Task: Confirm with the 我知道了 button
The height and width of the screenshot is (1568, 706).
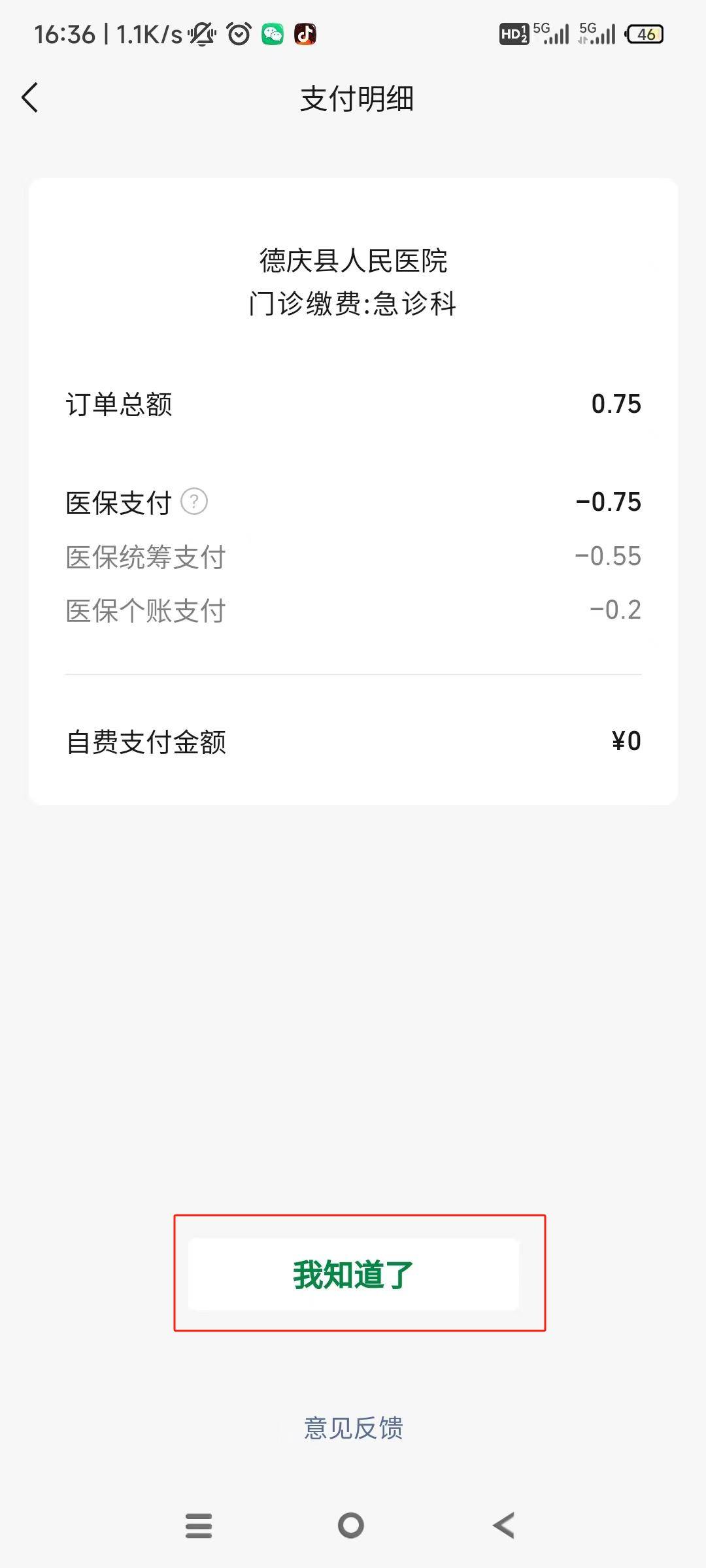Action: pos(353,1275)
